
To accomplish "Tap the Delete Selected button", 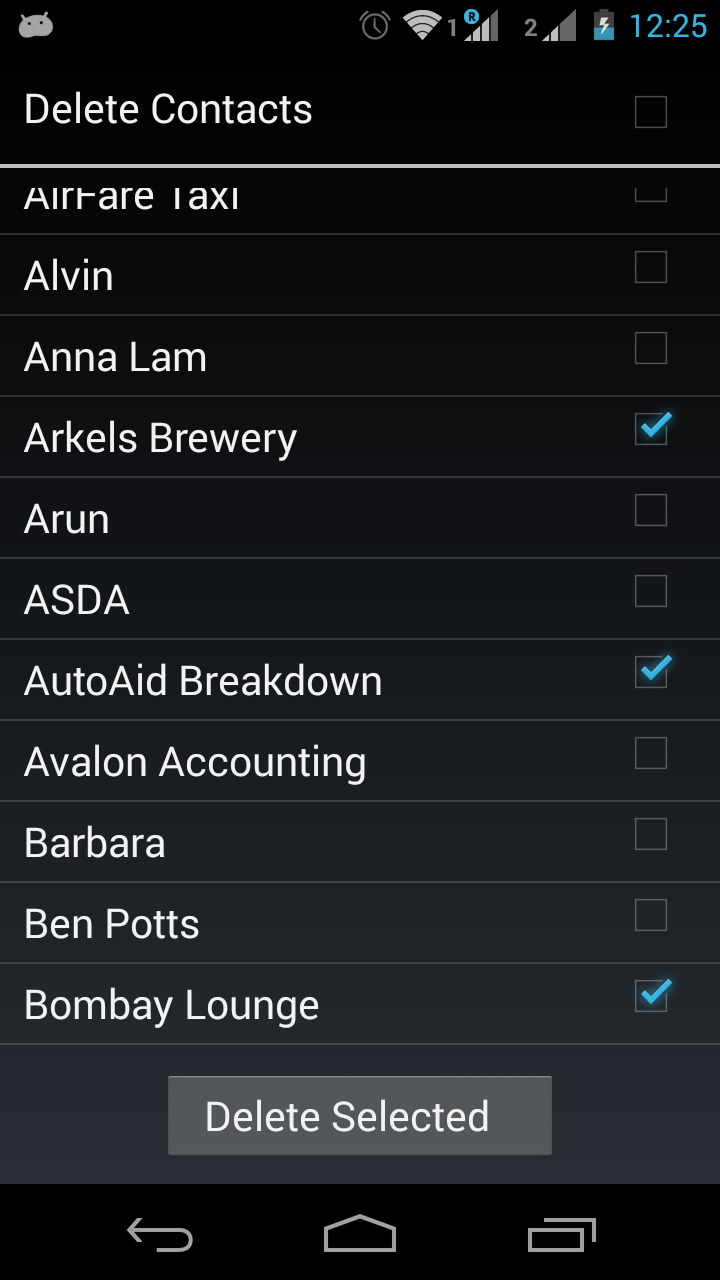I will (x=359, y=1116).
